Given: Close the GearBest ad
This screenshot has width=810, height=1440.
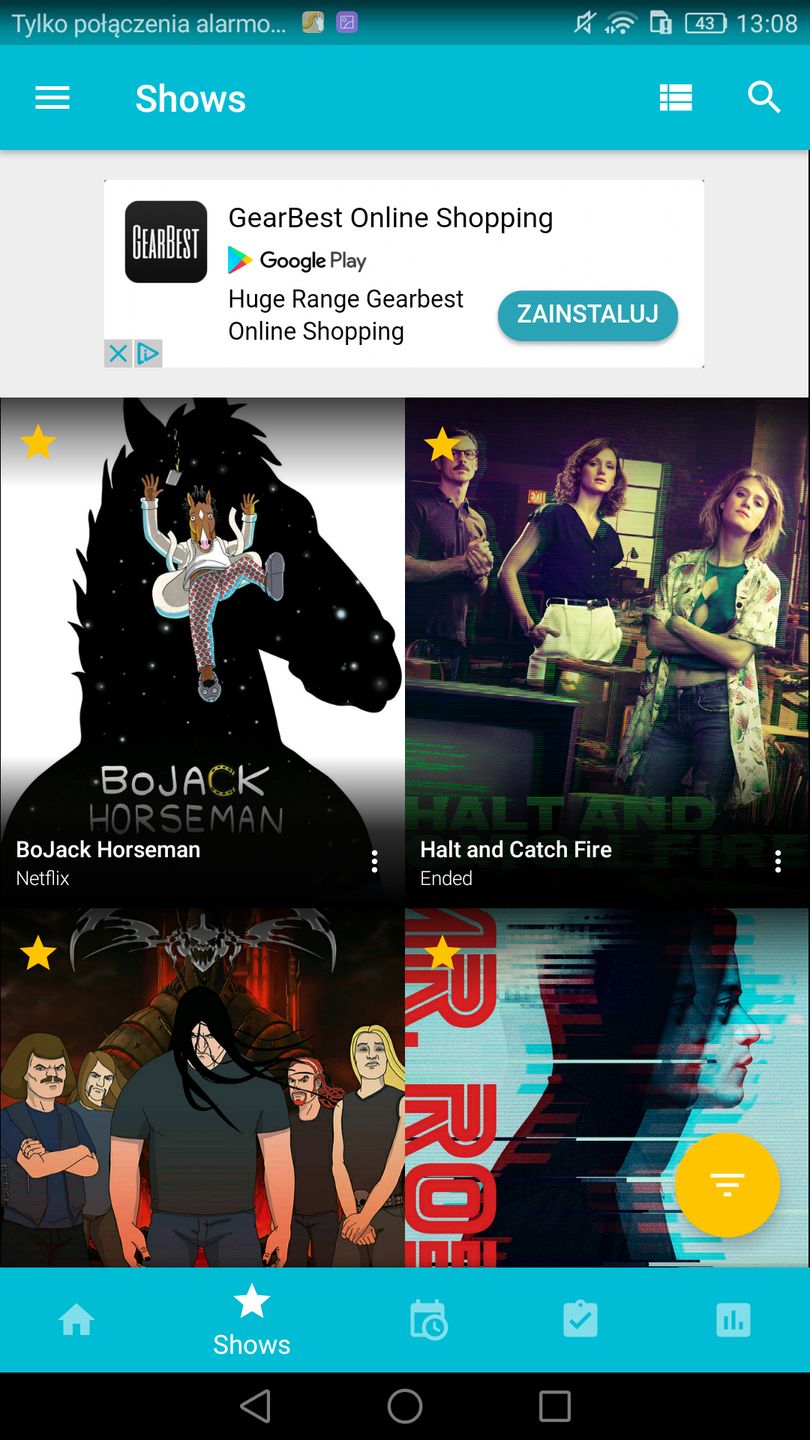Looking at the screenshot, I should [118, 353].
